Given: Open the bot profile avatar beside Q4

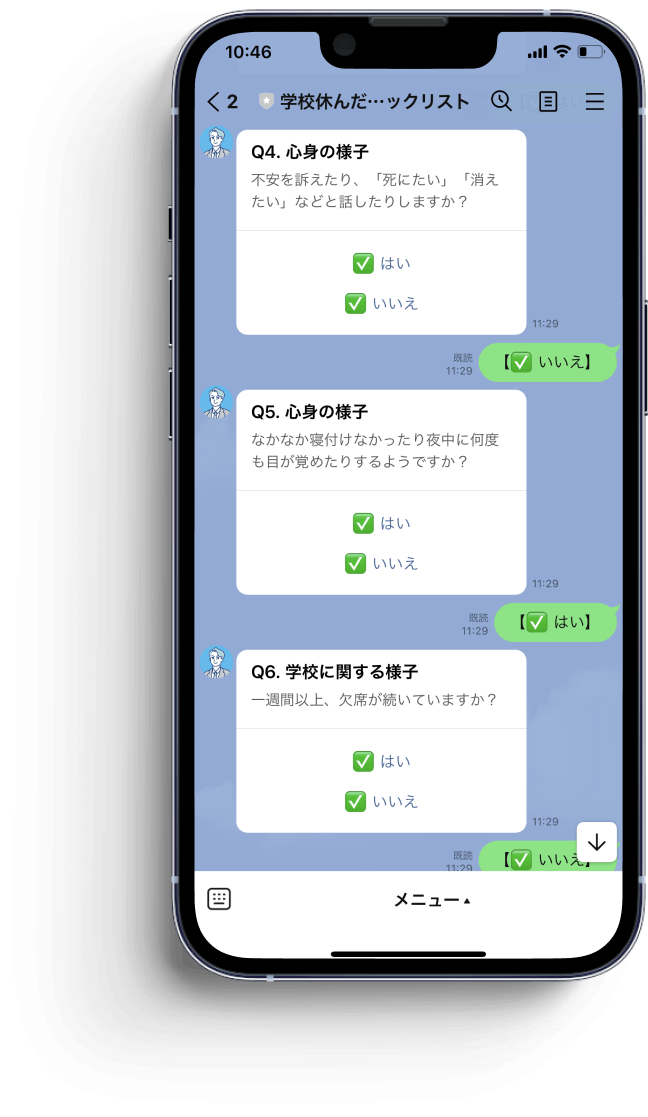Looking at the screenshot, I should tap(216, 142).
